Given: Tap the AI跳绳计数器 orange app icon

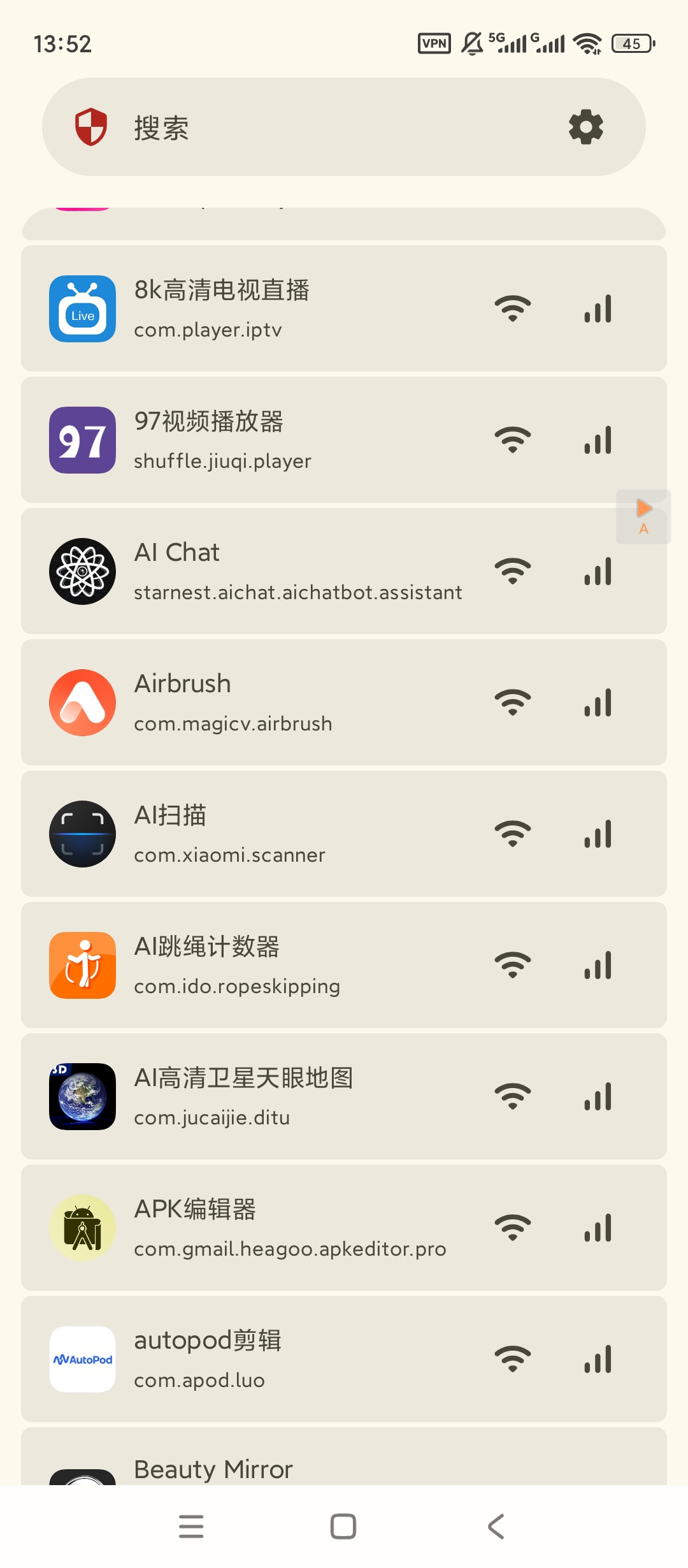Looking at the screenshot, I should (82, 965).
